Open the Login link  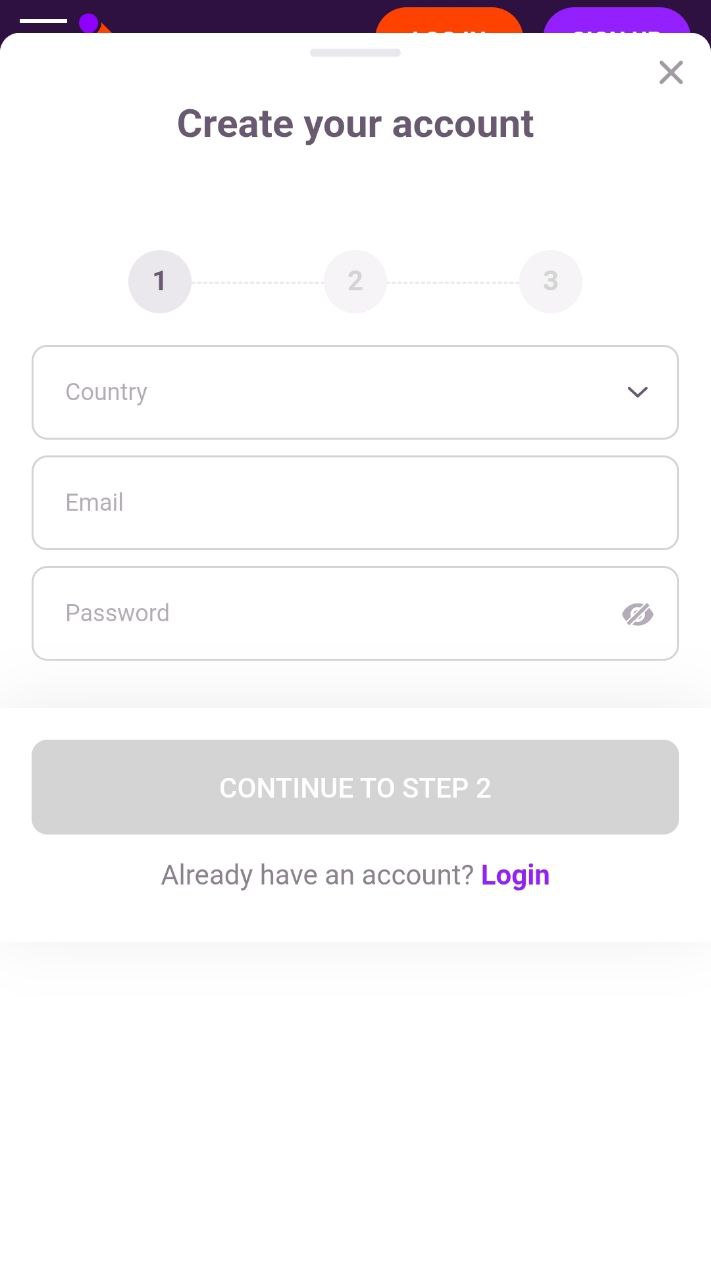[515, 875]
